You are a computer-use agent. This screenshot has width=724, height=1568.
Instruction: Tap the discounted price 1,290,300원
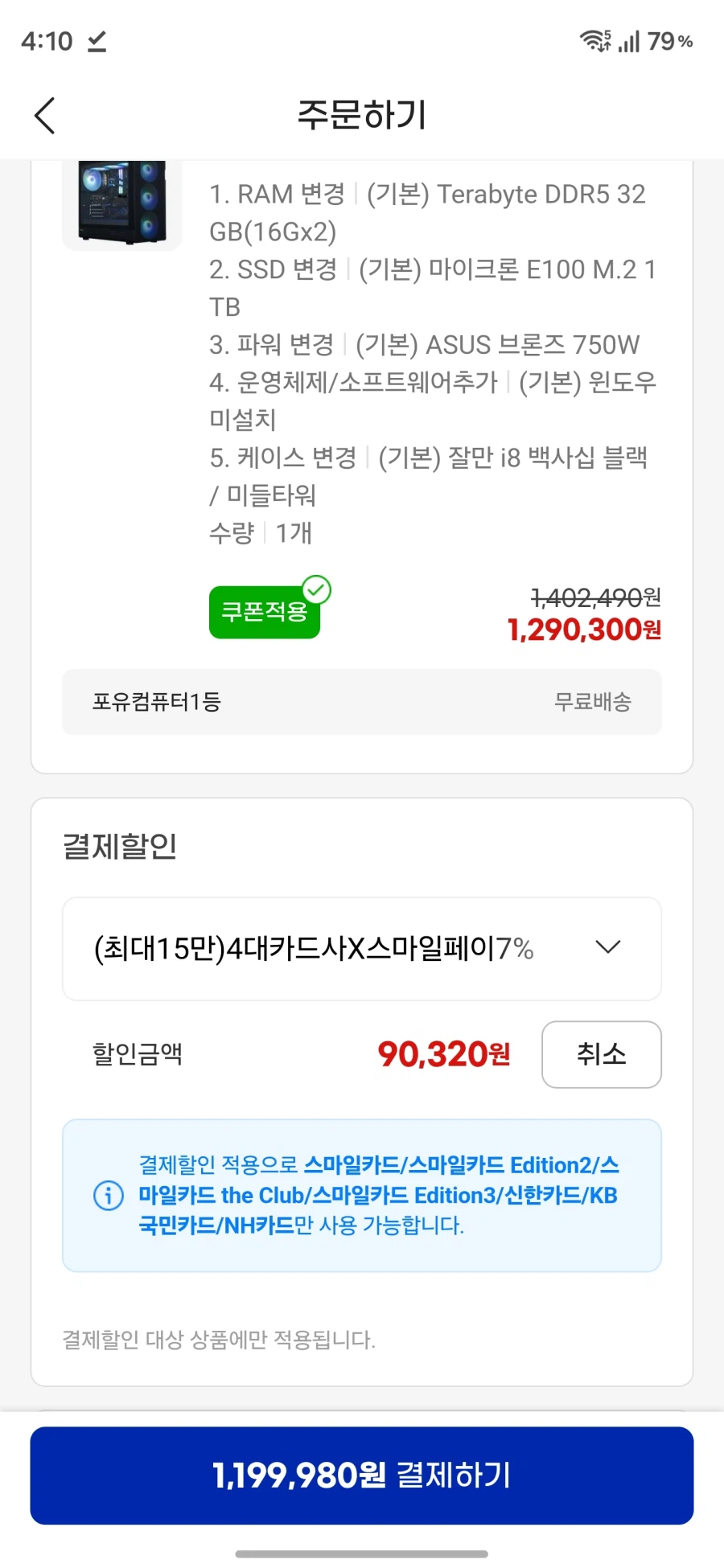(x=584, y=630)
